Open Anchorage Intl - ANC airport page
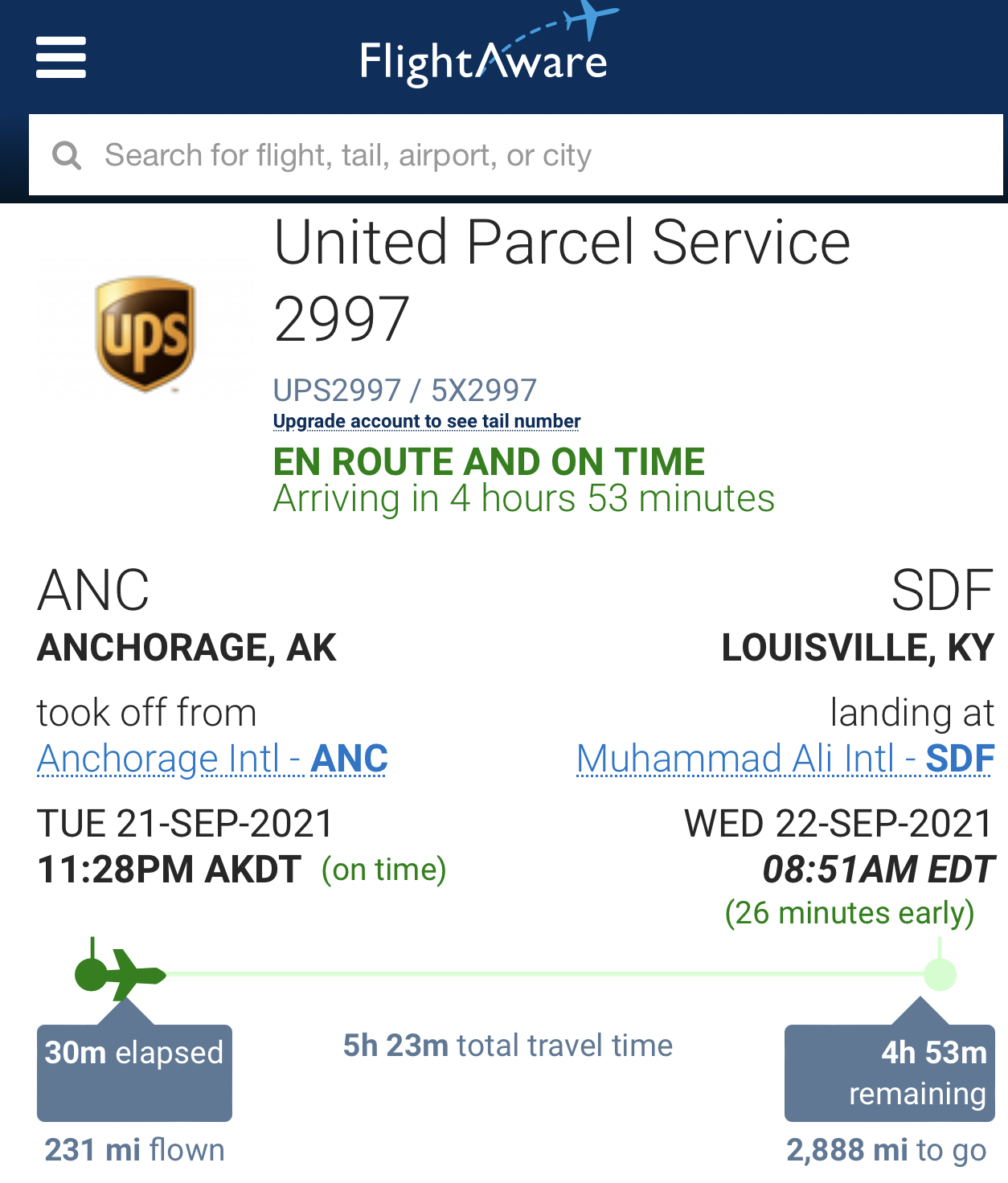 point(212,759)
